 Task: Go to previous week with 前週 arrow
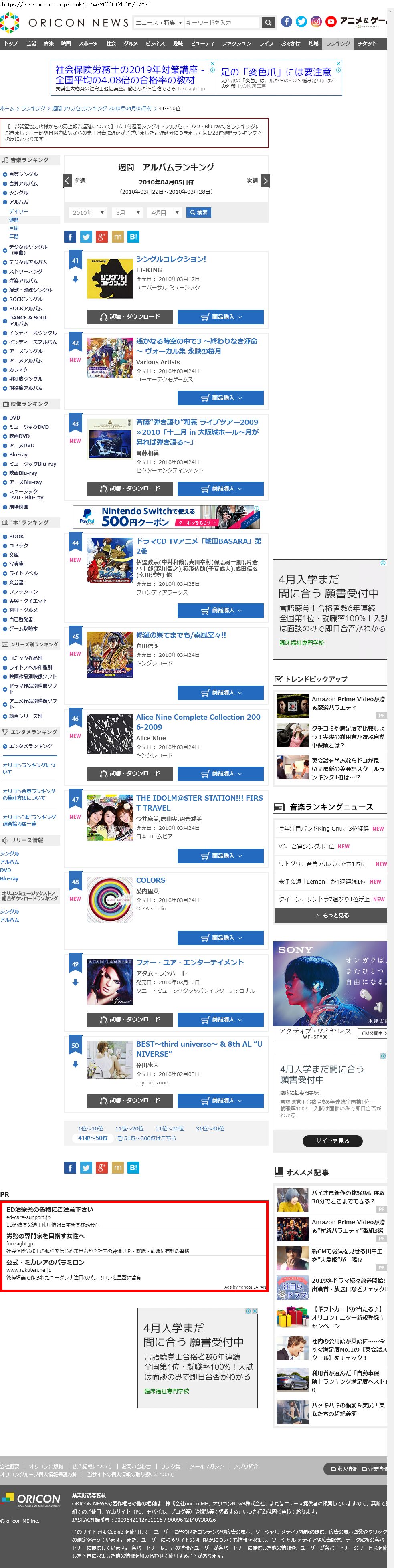(x=68, y=181)
